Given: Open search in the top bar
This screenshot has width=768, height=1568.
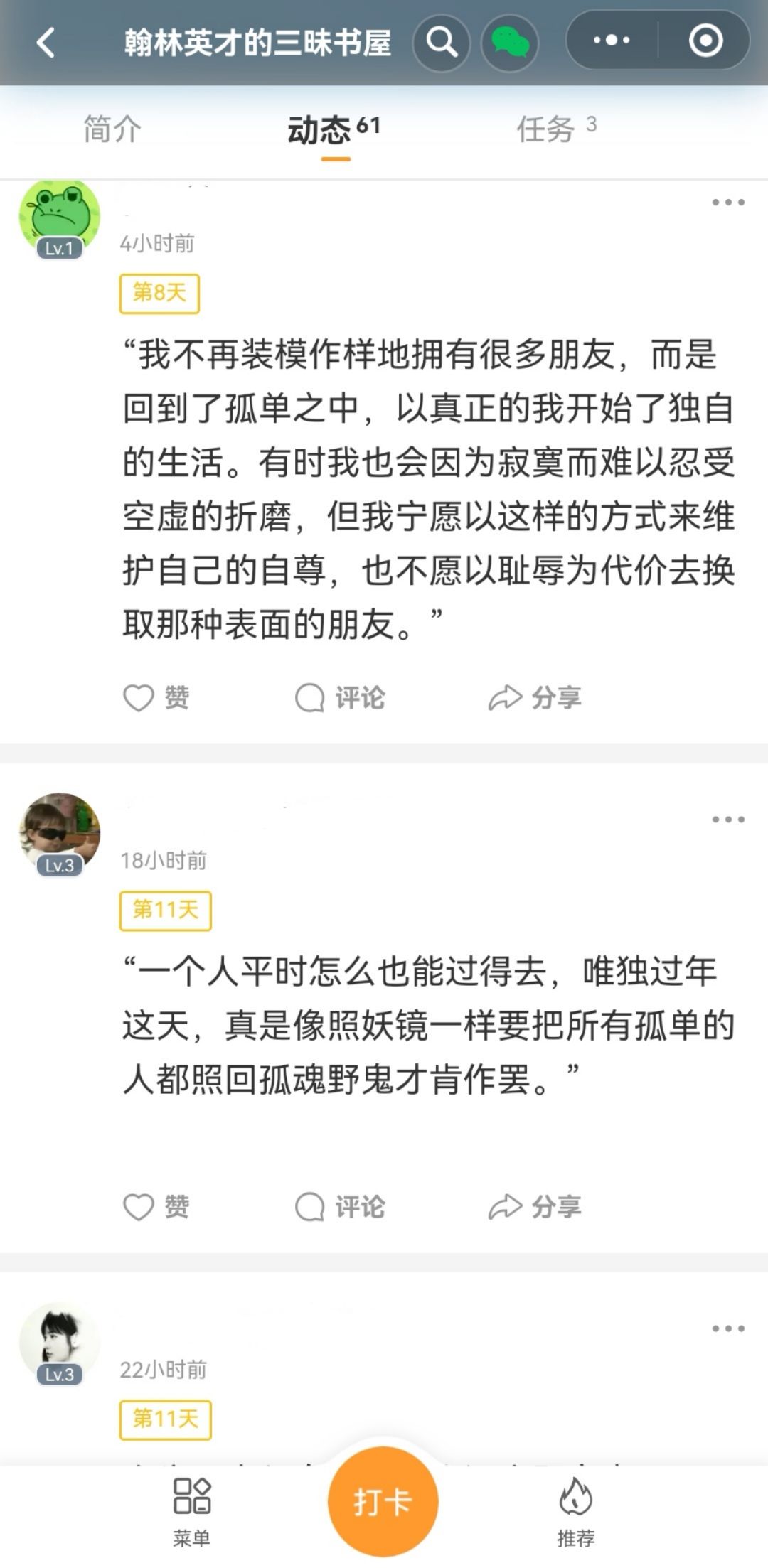Looking at the screenshot, I should click(x=442, y=42).
